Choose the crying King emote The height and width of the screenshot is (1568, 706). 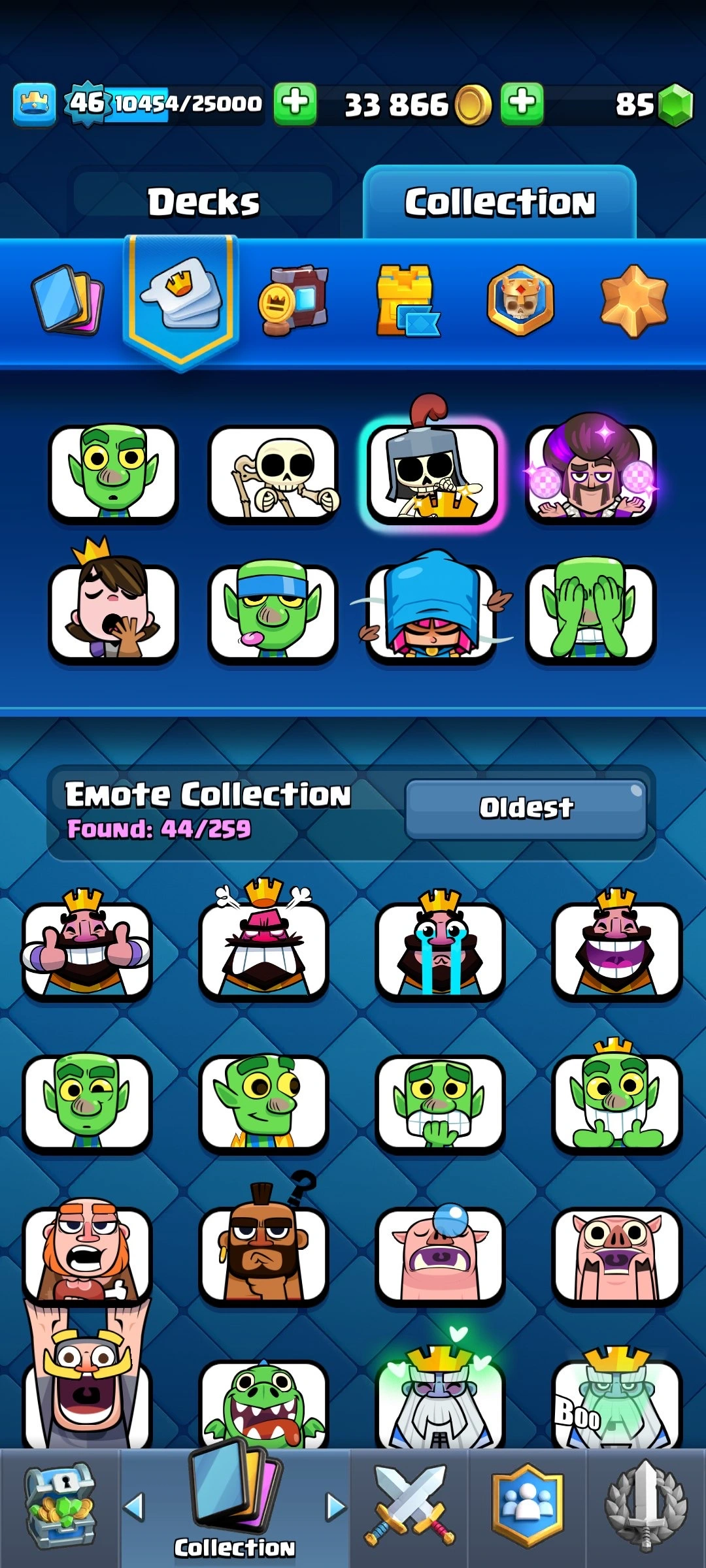pos(440,949)
